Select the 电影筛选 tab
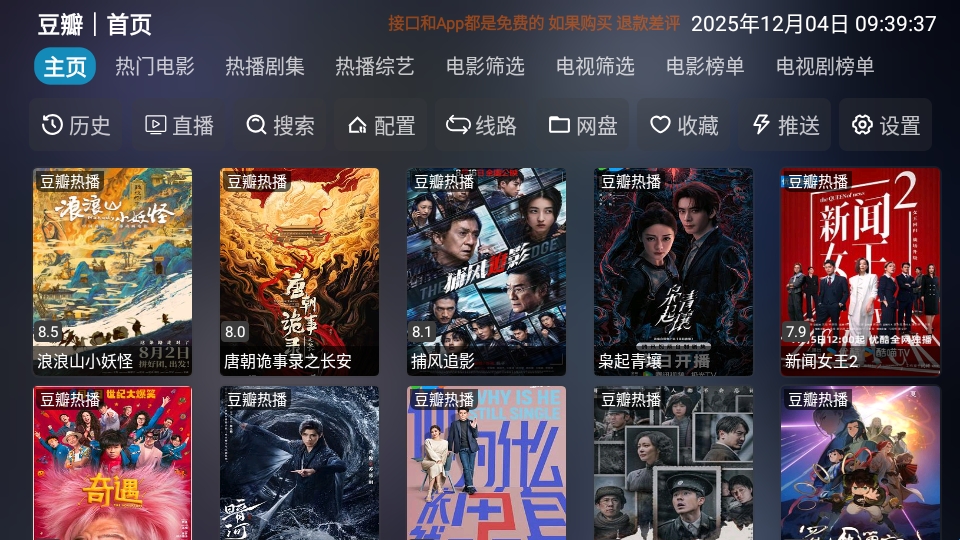Viewport: 960px width, 540px height. pos(485,67)
